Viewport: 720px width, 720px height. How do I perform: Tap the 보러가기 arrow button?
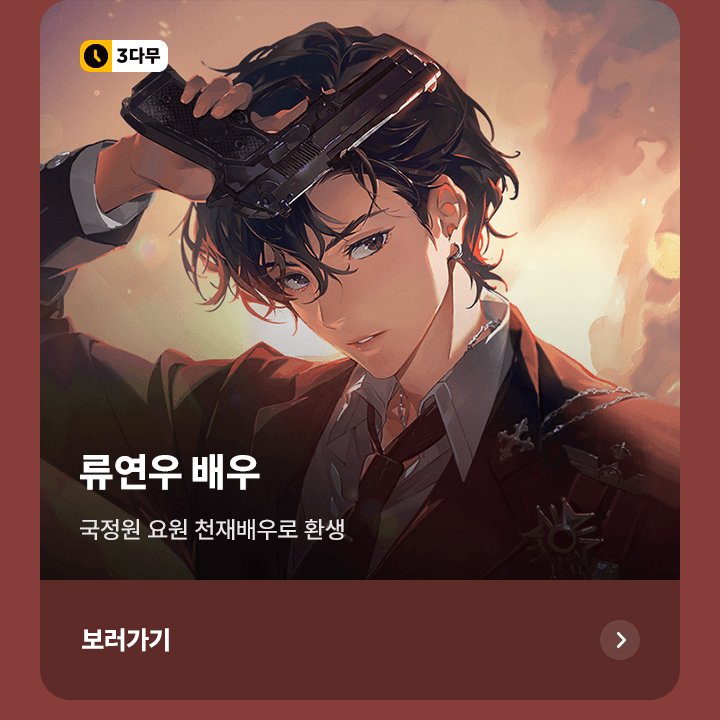(x=620, y=640)
